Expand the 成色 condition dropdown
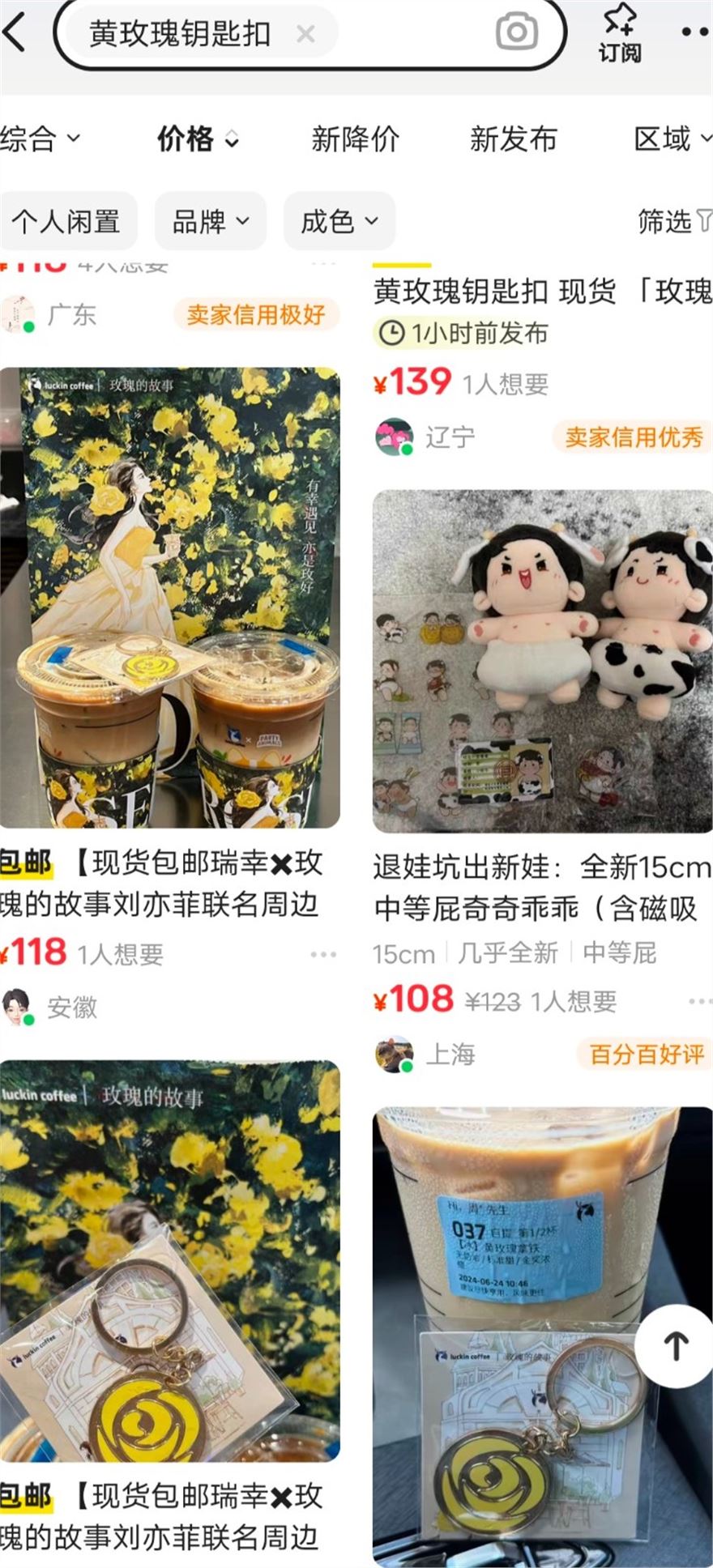The image size is (713, 1568). (339, 221)
